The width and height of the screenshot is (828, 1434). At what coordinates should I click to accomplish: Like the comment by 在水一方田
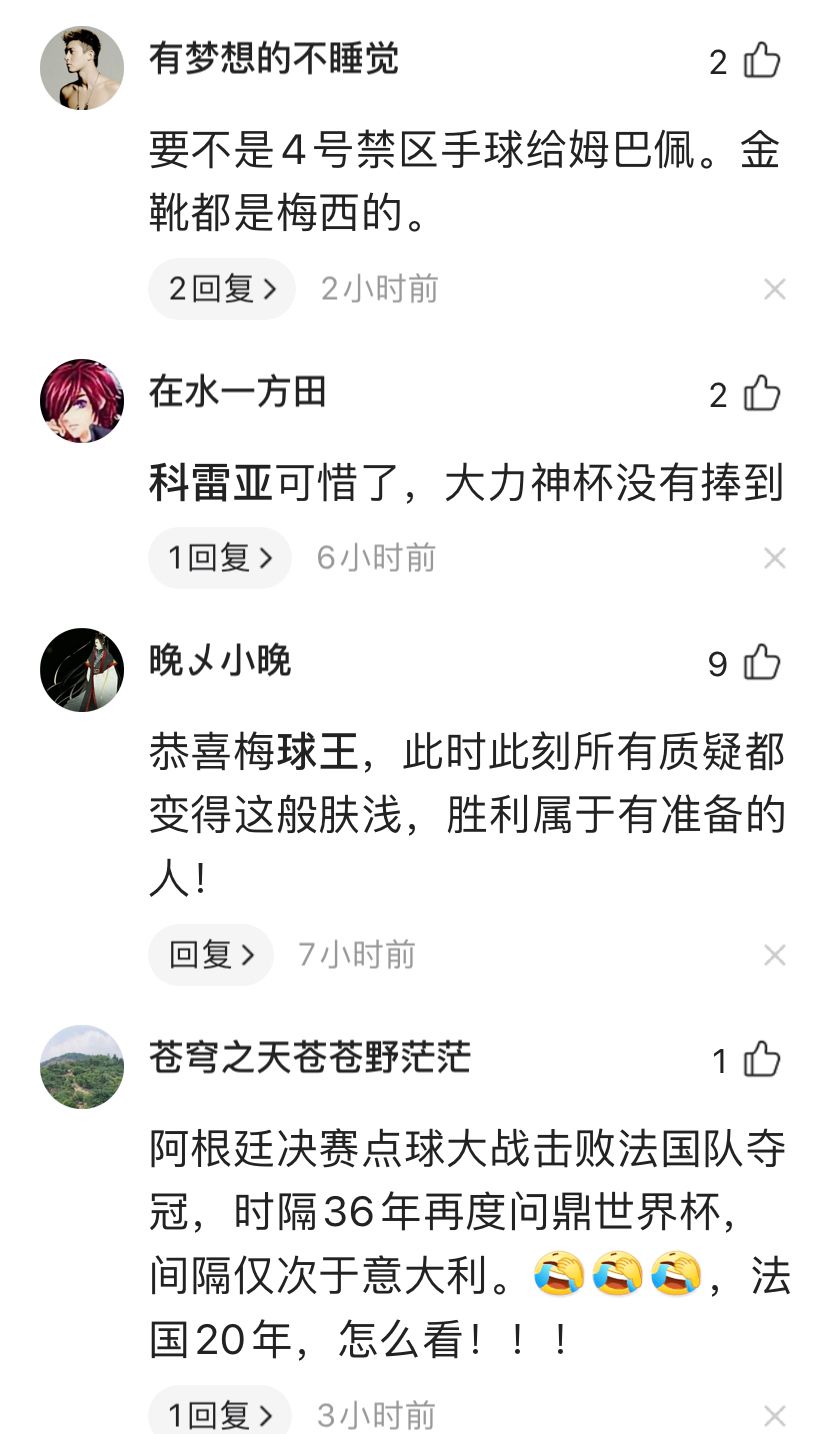click(762, 394)
